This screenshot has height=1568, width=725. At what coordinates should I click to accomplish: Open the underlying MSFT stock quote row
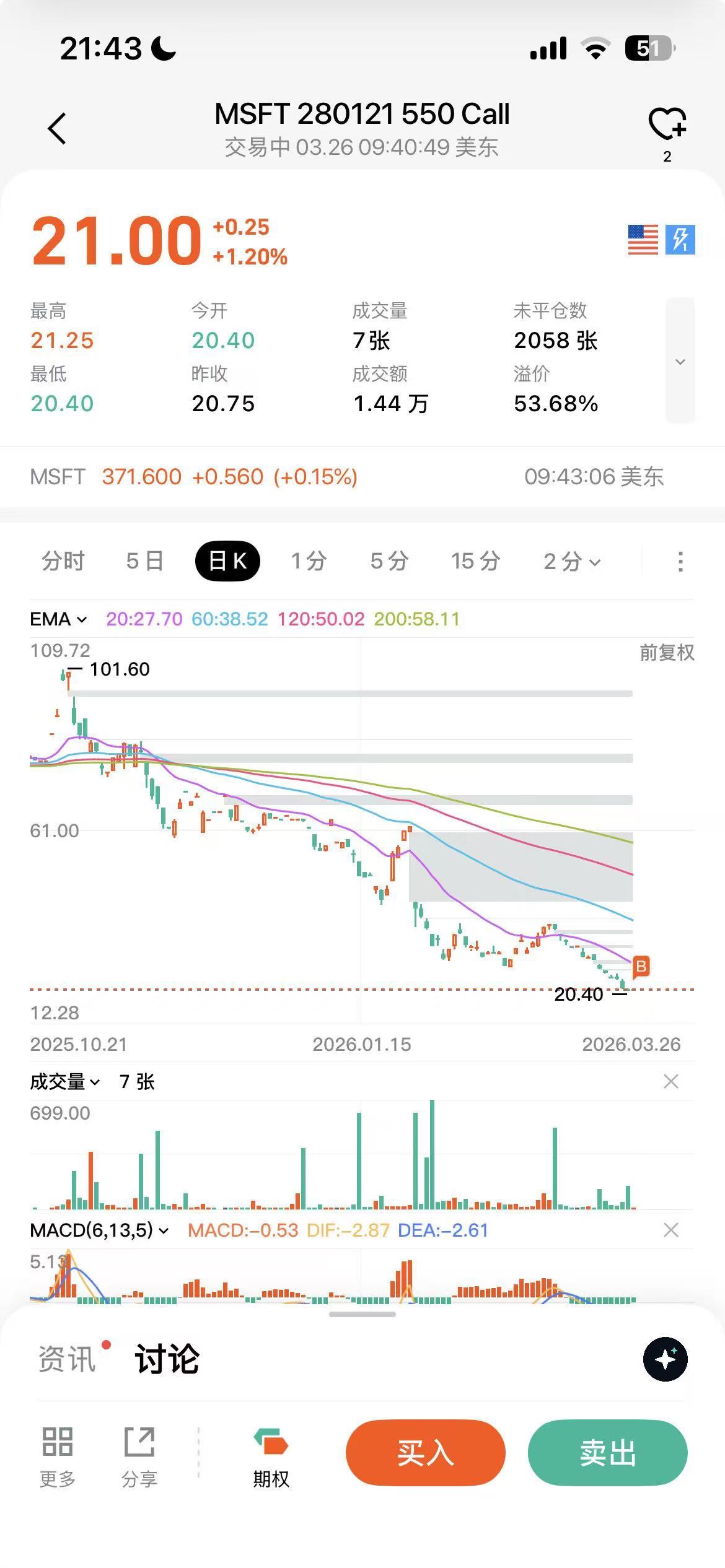pos(347,477)
